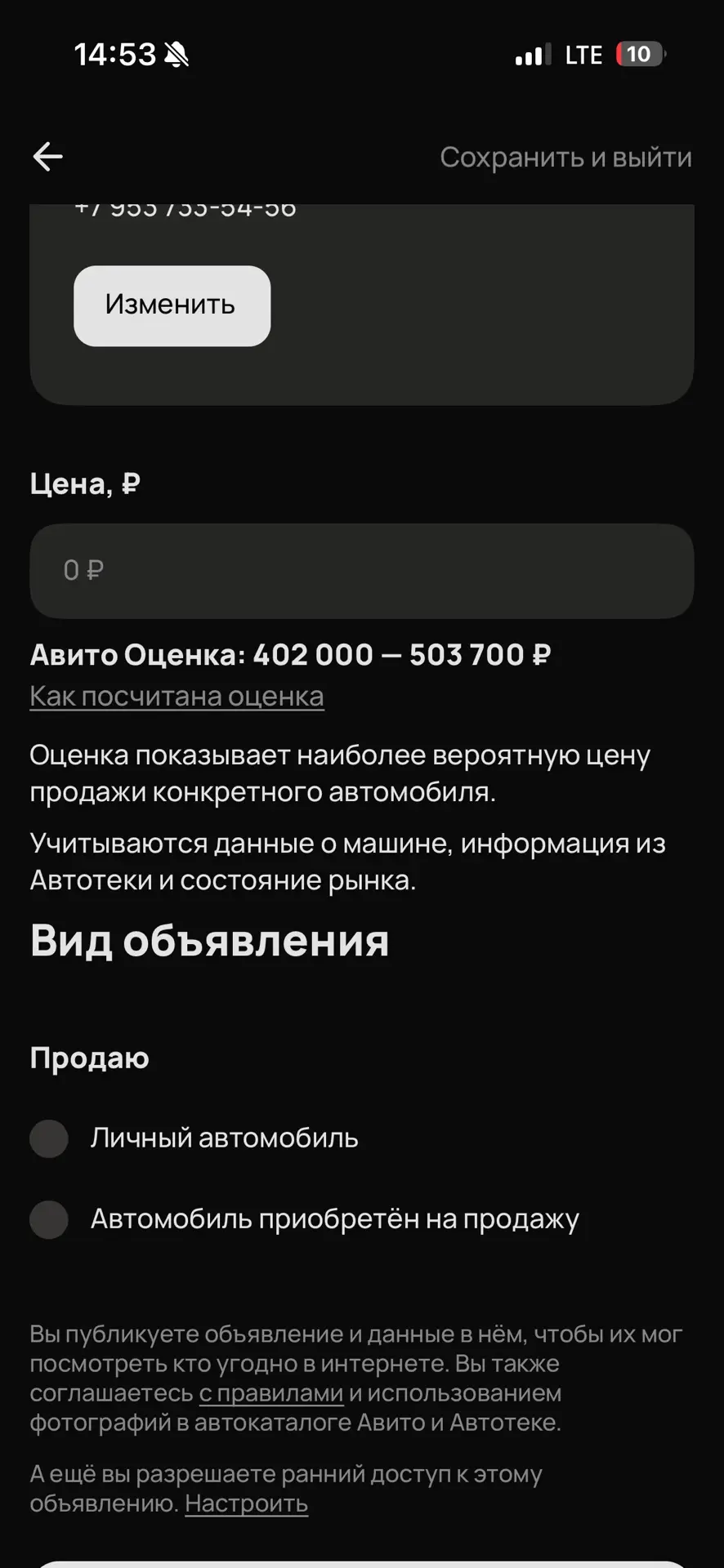Tap "Сохранить и выйти" to save and exit
724x1568 pixels.
coord(565,157)
